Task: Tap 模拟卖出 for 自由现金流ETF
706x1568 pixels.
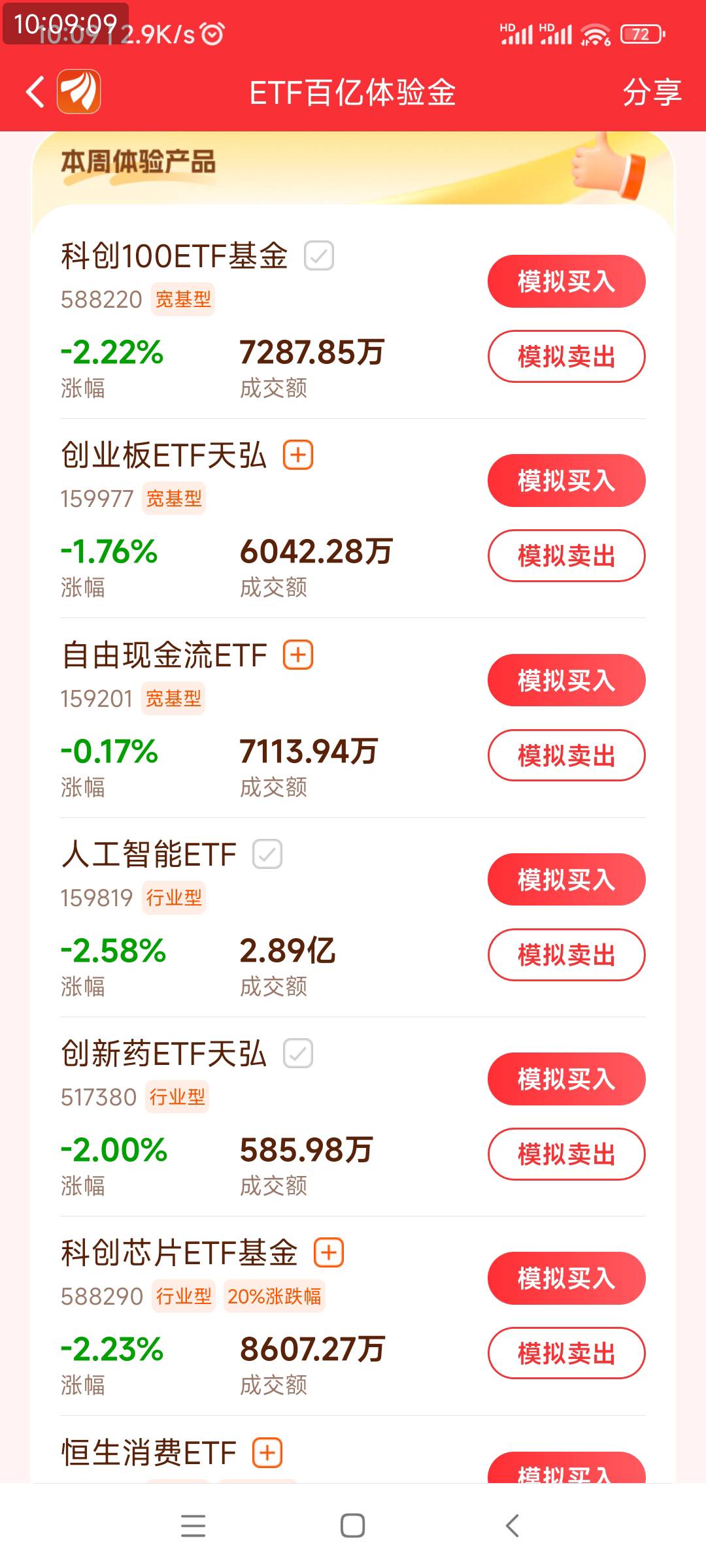Action: (x=566, y=756)
